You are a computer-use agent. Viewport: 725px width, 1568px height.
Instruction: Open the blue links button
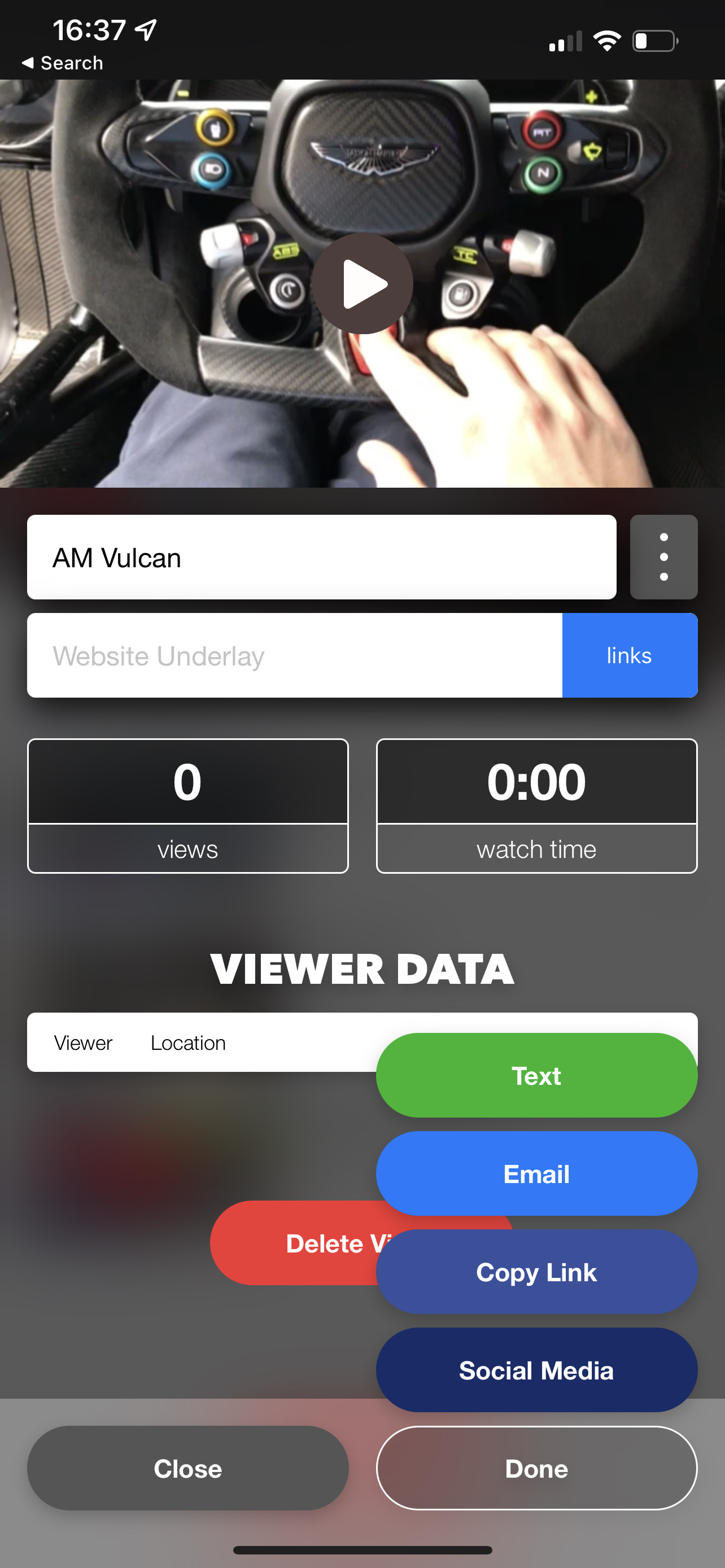click(630, 655)
